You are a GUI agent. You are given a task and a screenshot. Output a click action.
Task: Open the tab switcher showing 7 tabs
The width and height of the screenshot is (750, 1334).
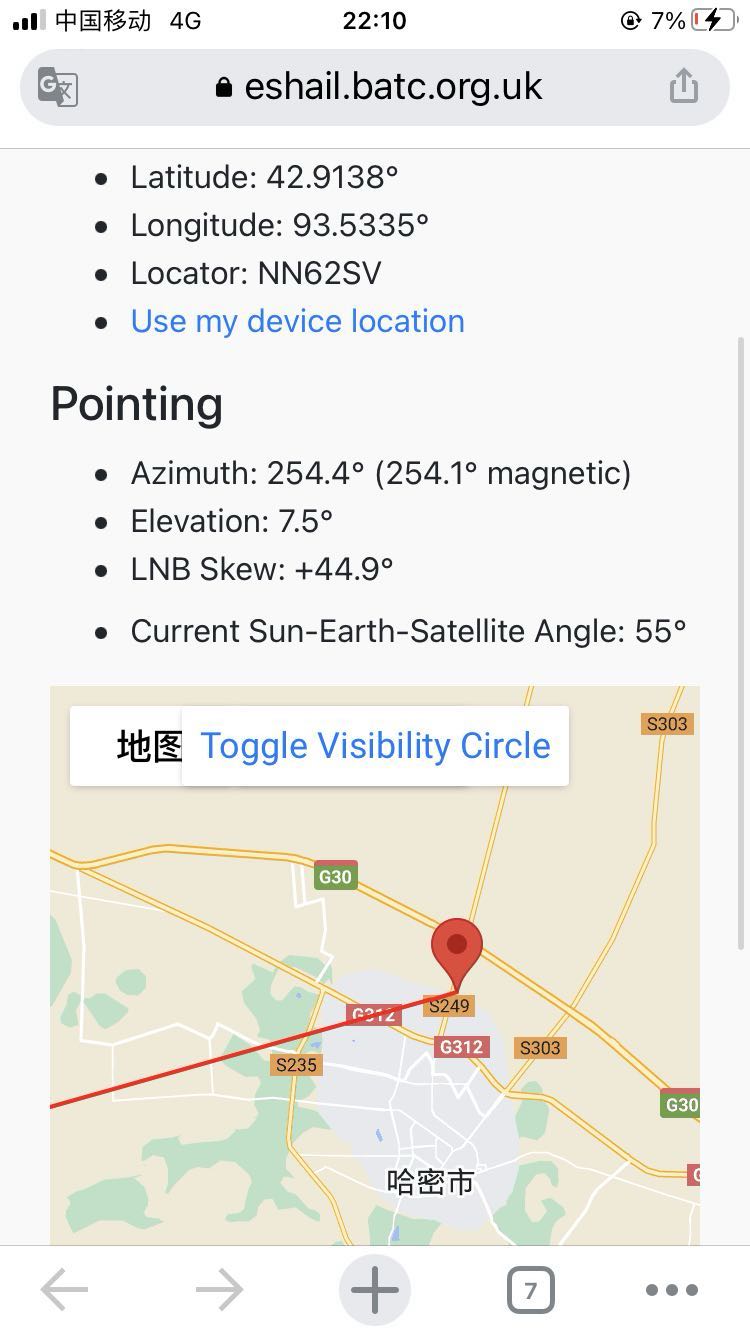tap(530, 1290)
